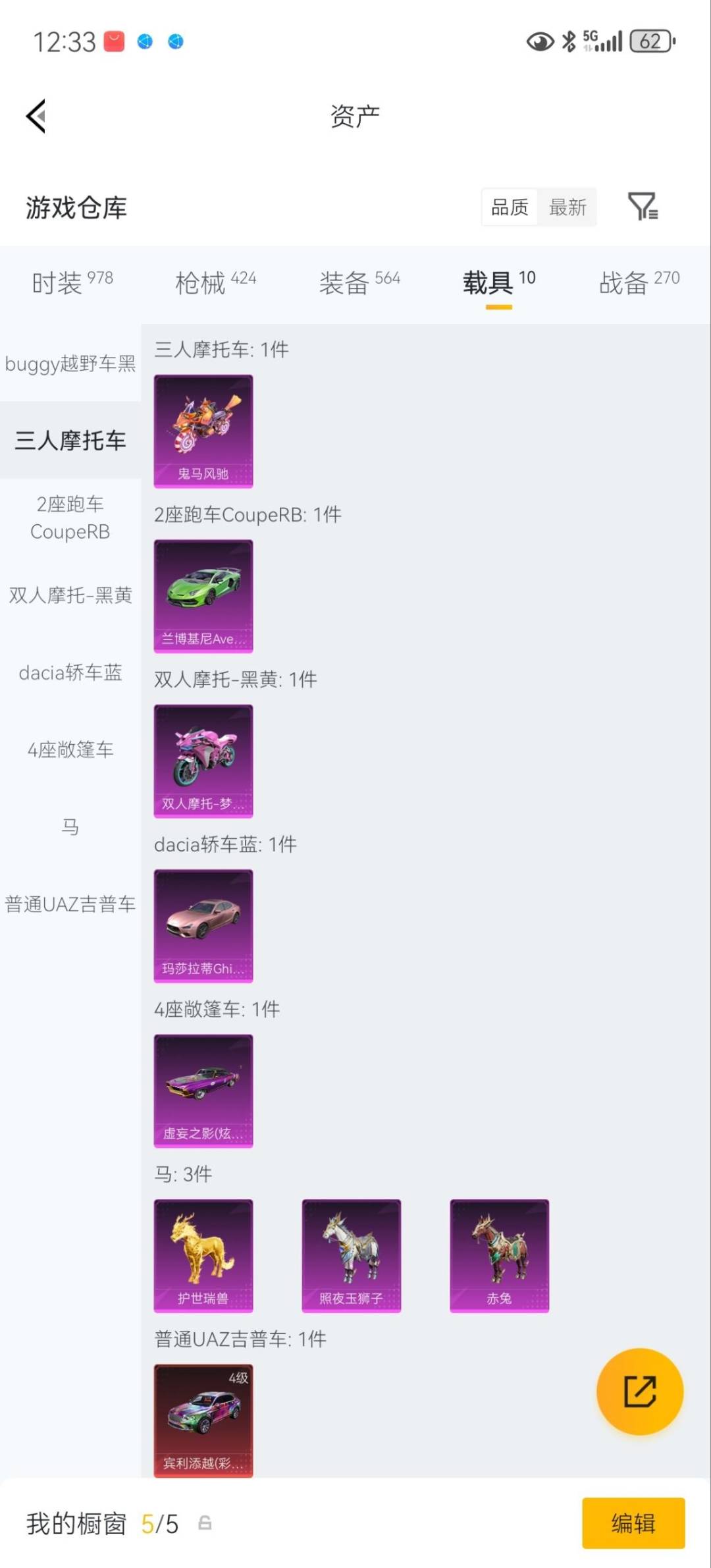The height and width of the screenshot is (1568, 711).
Task: Switch sorting to 最新
Action: click(x=567, y=207)
